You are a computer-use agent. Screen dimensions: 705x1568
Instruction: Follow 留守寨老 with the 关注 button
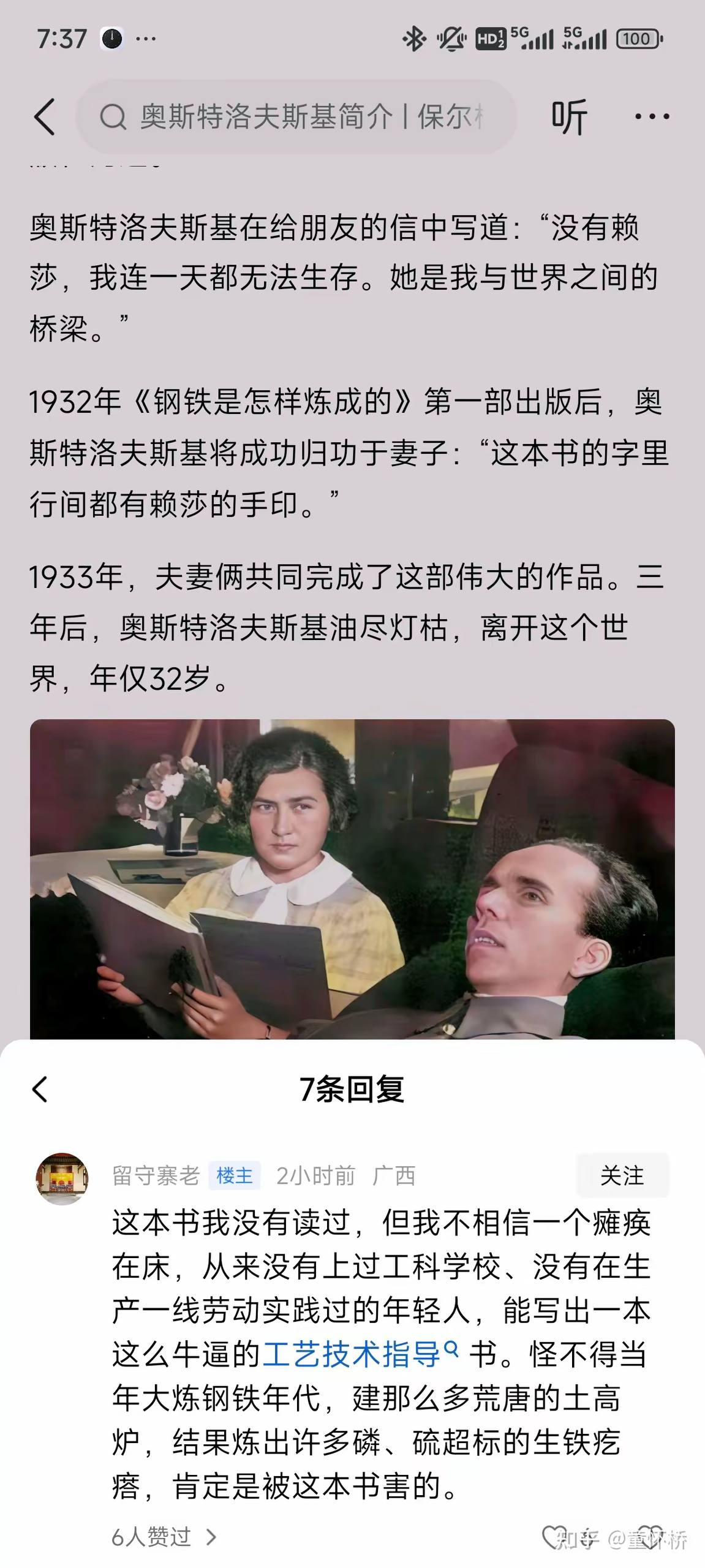pyautogui.click(x=622, y=1175)
